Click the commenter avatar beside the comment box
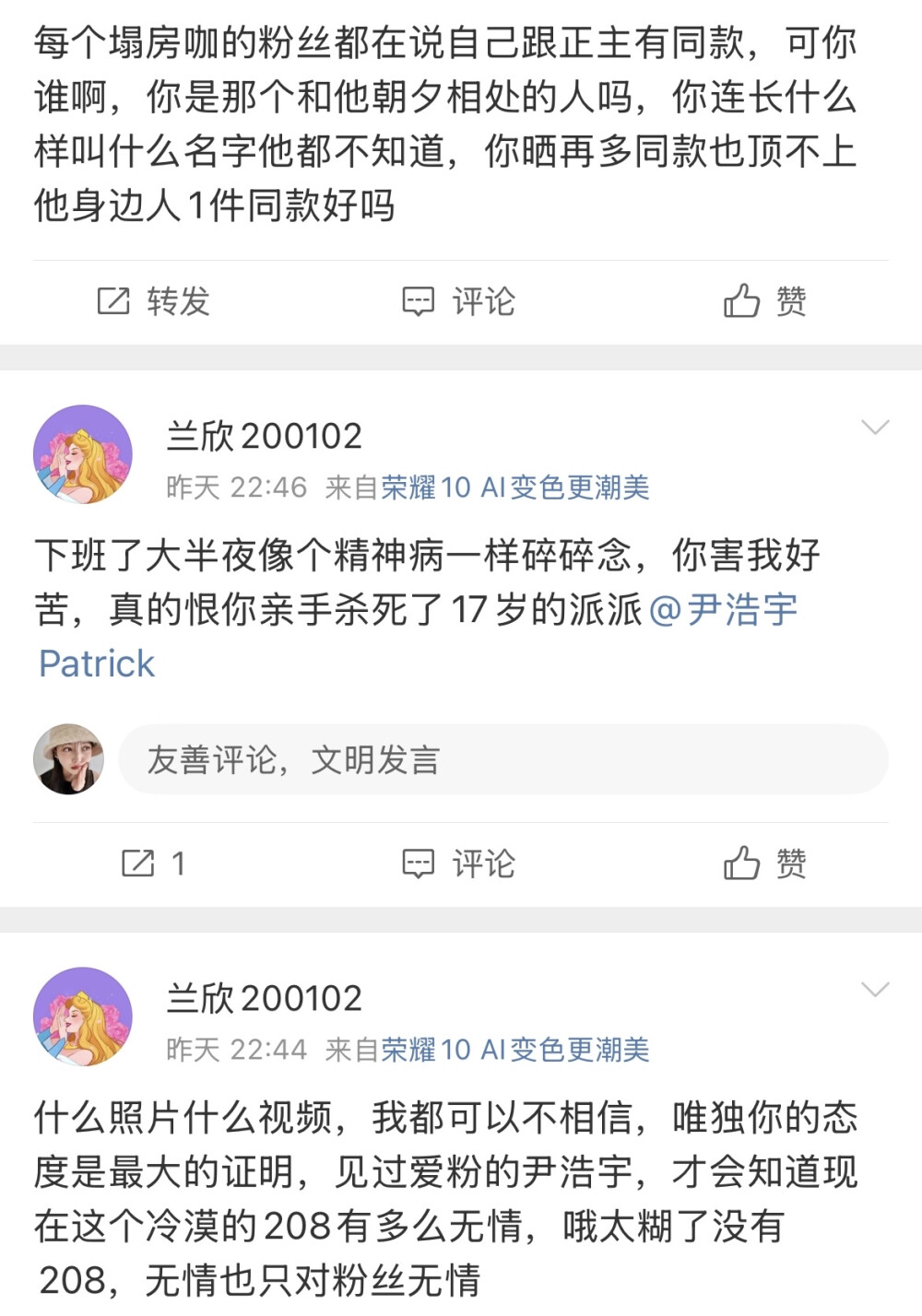The height and width of the screenshot is (1316, 922). coord(69,759)
